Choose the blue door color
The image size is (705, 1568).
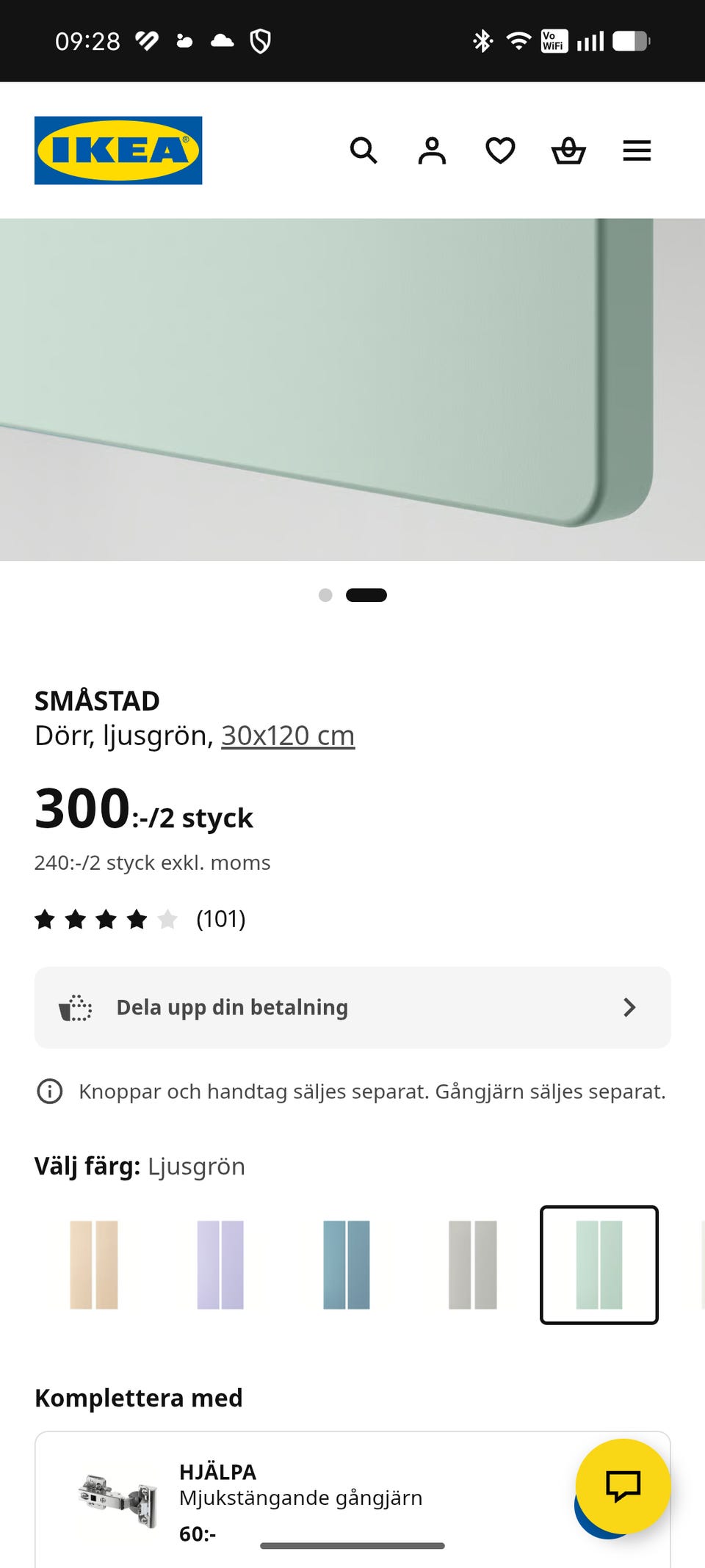click(x=347, y=1265)
